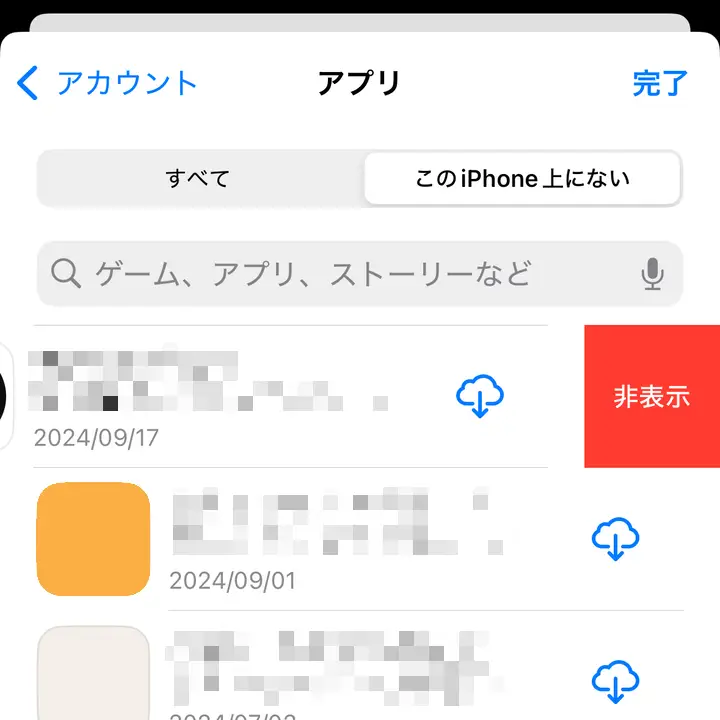
Task: Redownload the app dated 2024/09/01
Action: point(615,539)
